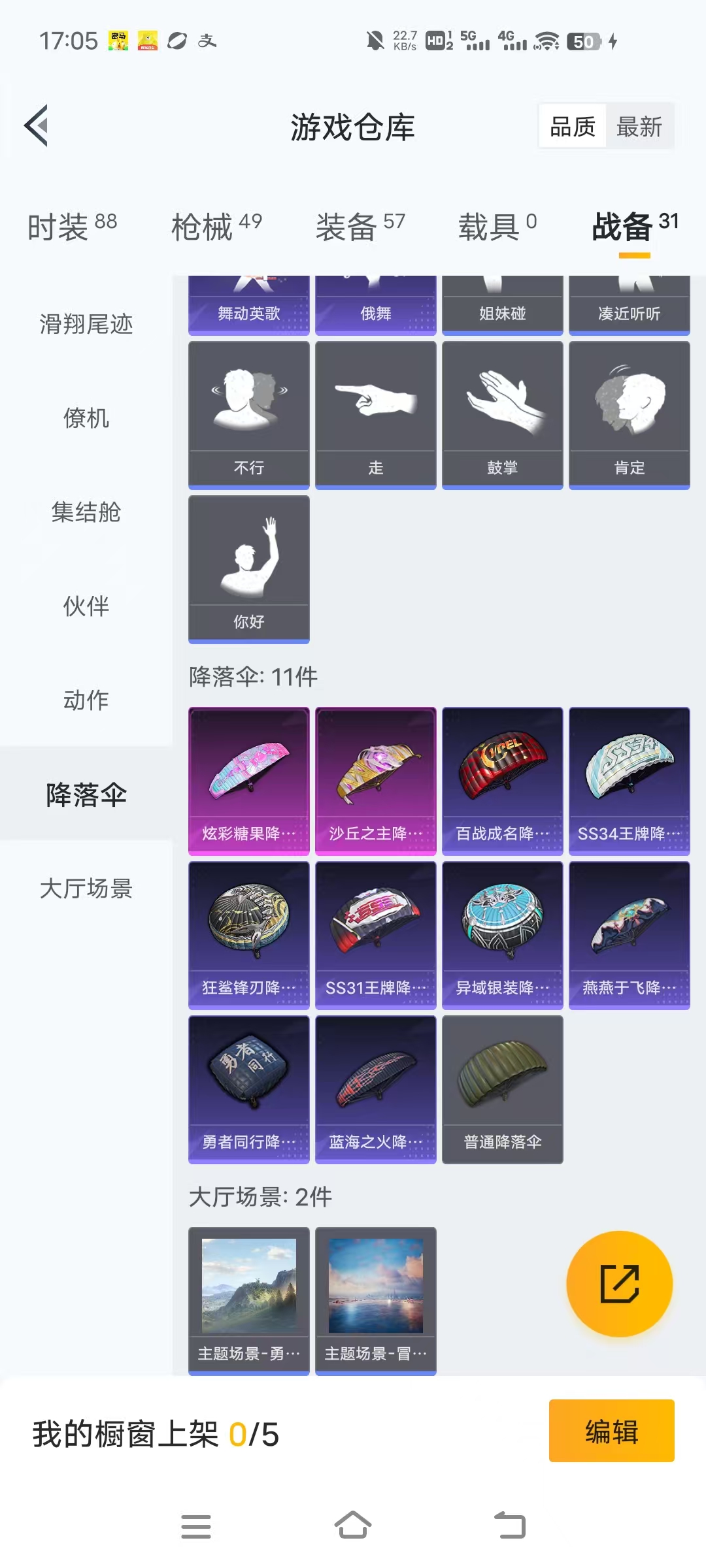Open the 动作 sidebar section
This screenshot has width=706, height=1568.
[x=86, y=701]
